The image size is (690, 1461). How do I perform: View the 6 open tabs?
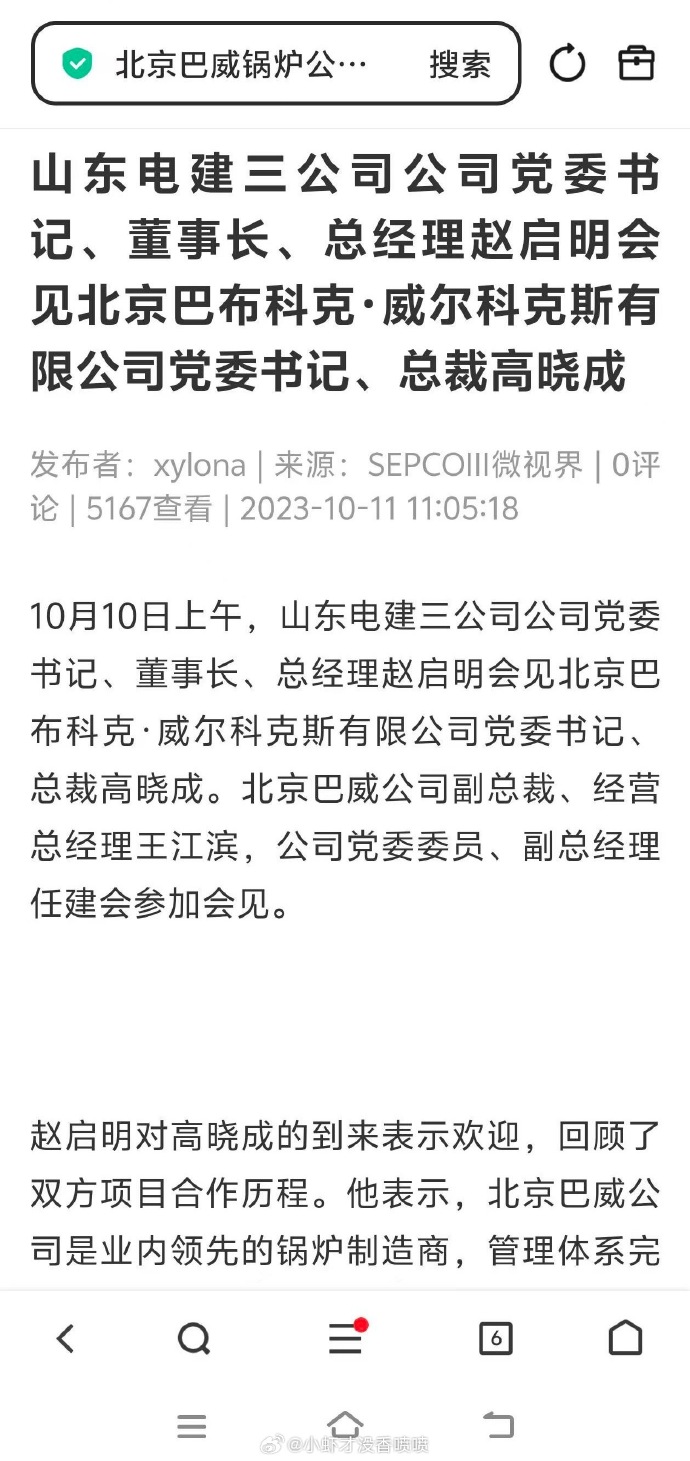coord(495,1338)
